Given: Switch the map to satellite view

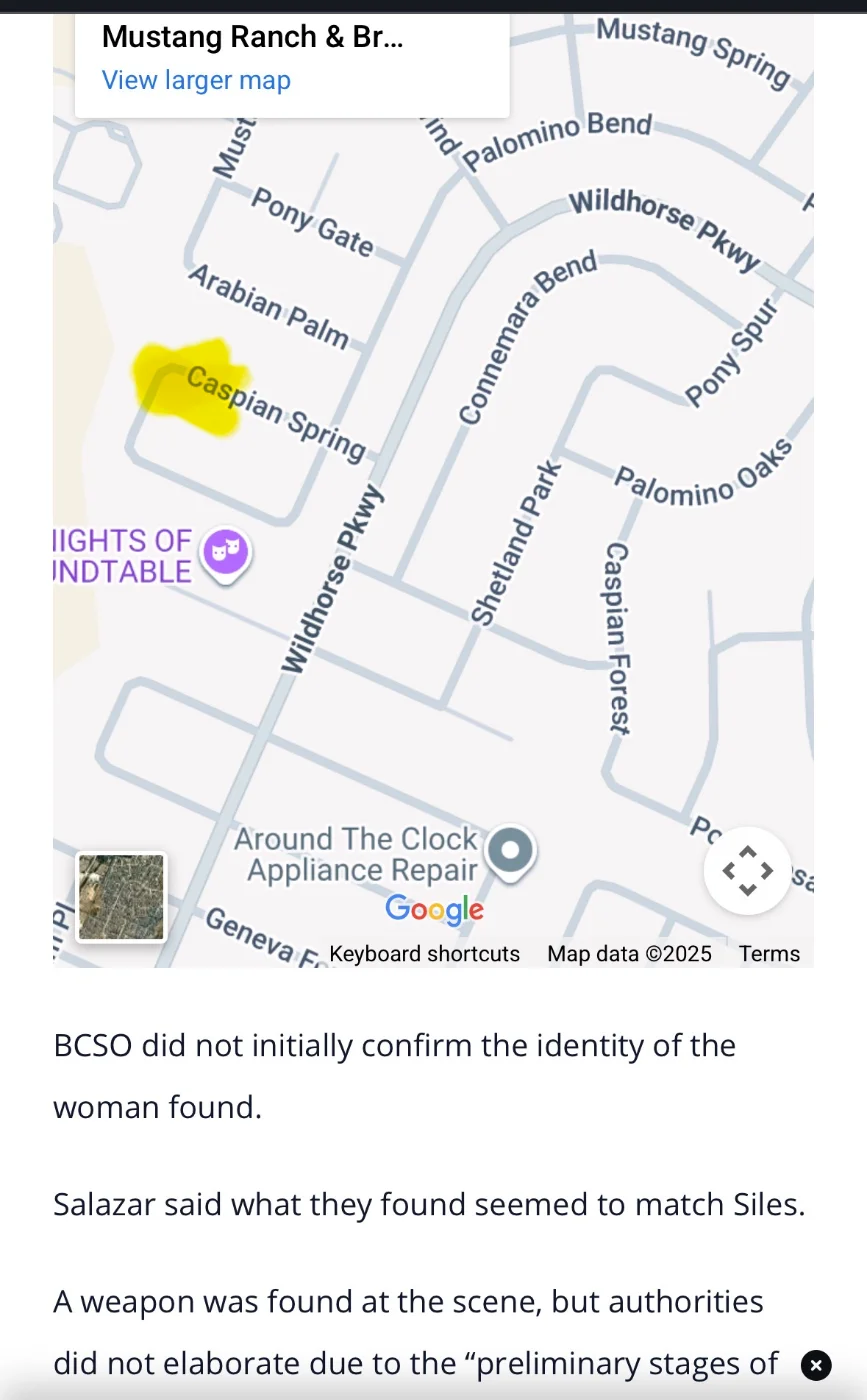Looking at the screenshot, I should tap(122, 897).
